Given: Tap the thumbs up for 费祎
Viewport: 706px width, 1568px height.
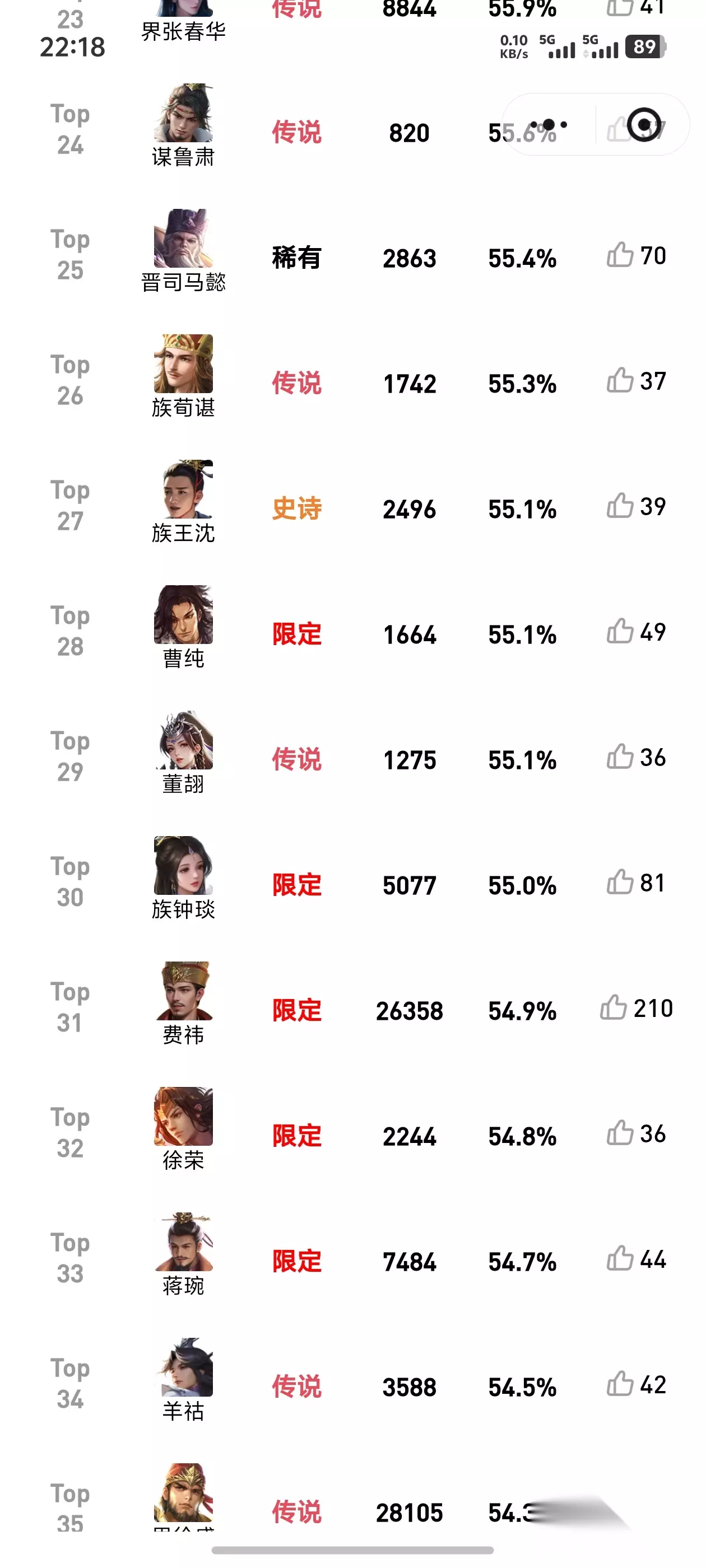Looking at the screenshot, I should [x=613, y=1007].
